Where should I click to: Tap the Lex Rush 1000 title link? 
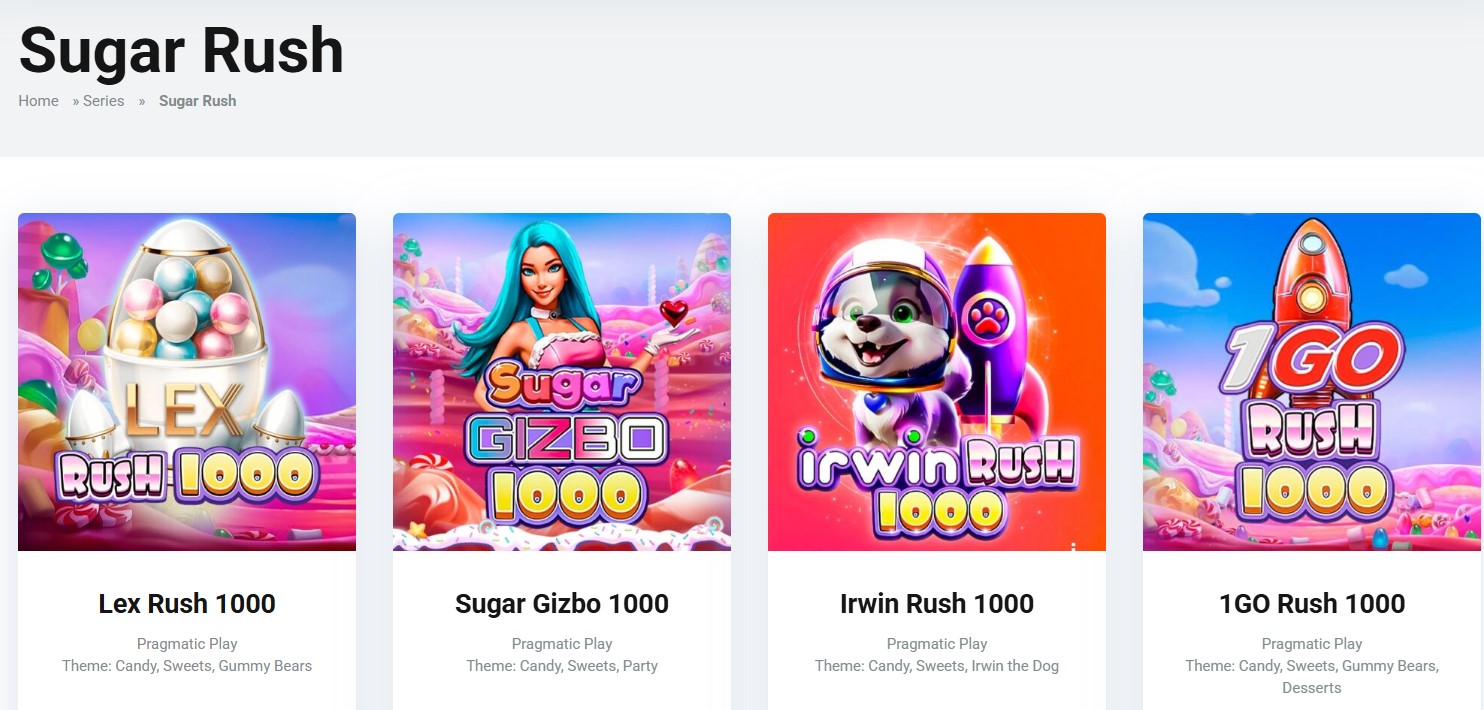pos(187,604)
